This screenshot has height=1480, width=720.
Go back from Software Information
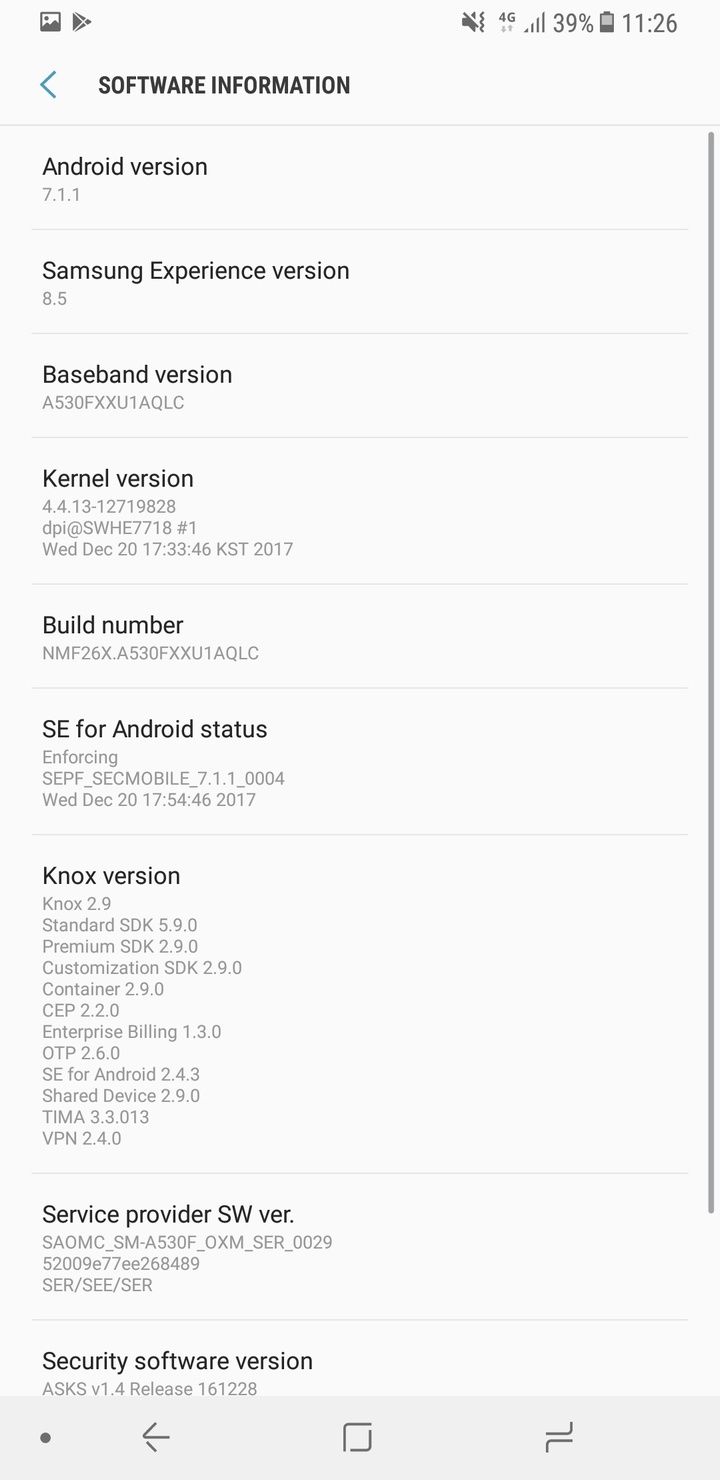click(48, 85)
